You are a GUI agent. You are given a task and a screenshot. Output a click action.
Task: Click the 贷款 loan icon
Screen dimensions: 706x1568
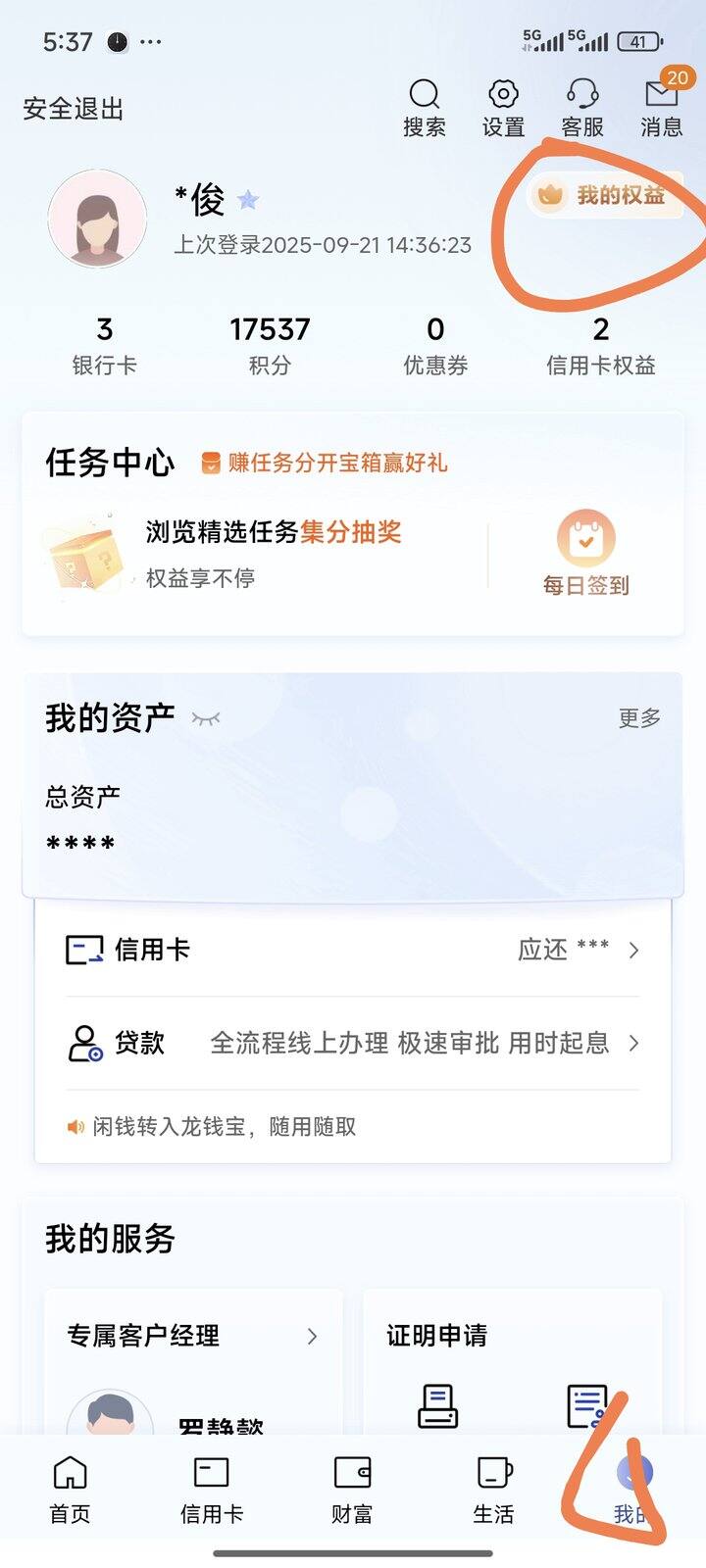(x=83, y=1042)
